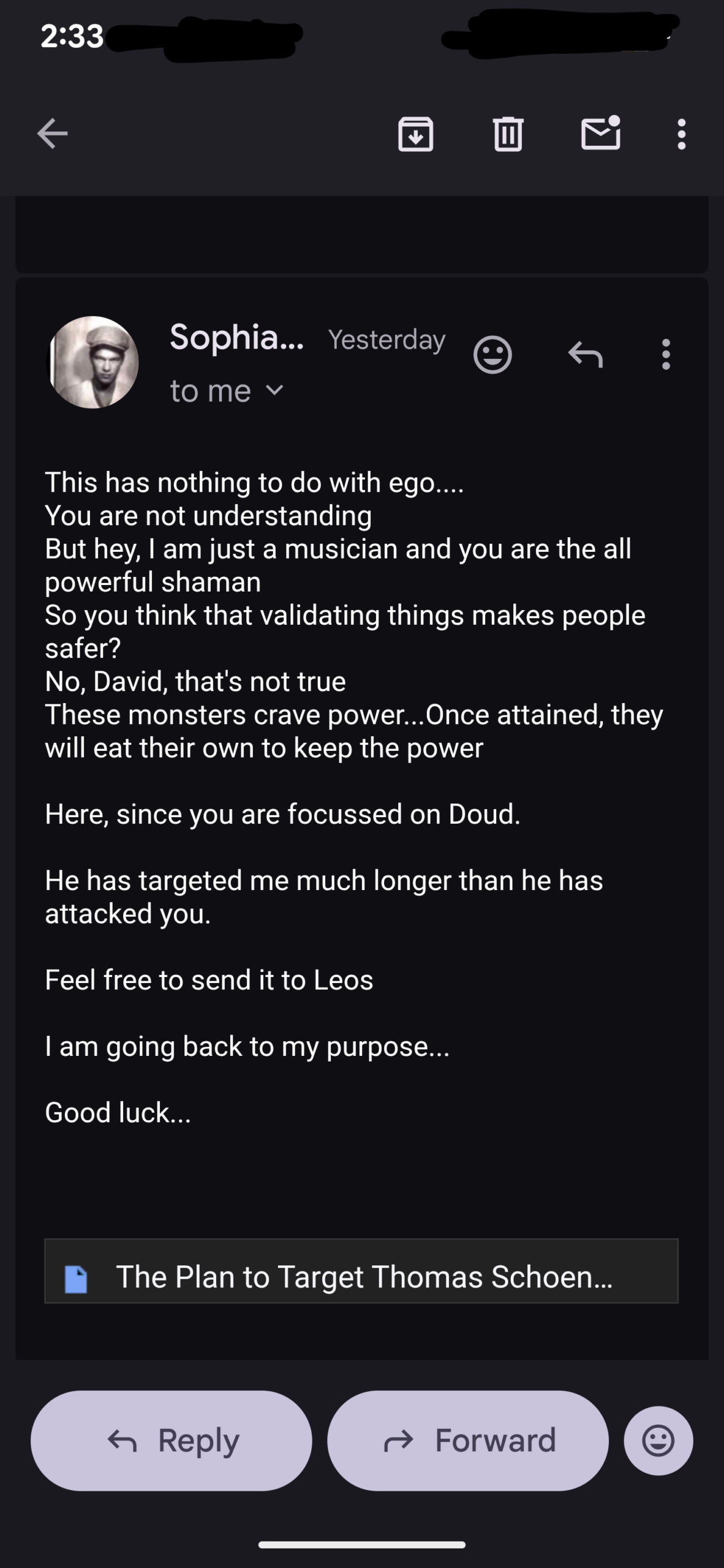Add emoji reaction next to Yesterday
This screenshot has height=1568, width=724.
pyautogui.click(x=492, y=355)
